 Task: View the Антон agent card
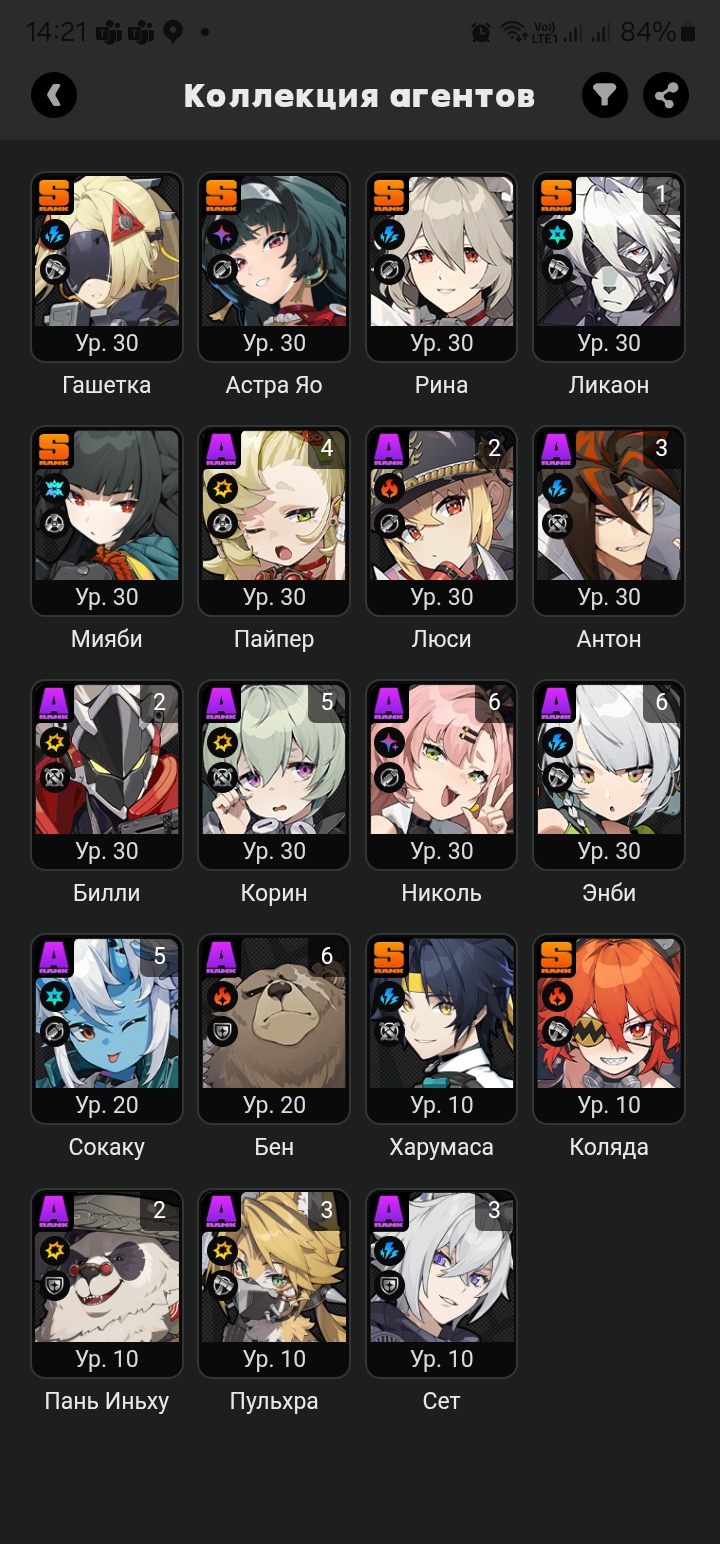[x=609, y=521]
